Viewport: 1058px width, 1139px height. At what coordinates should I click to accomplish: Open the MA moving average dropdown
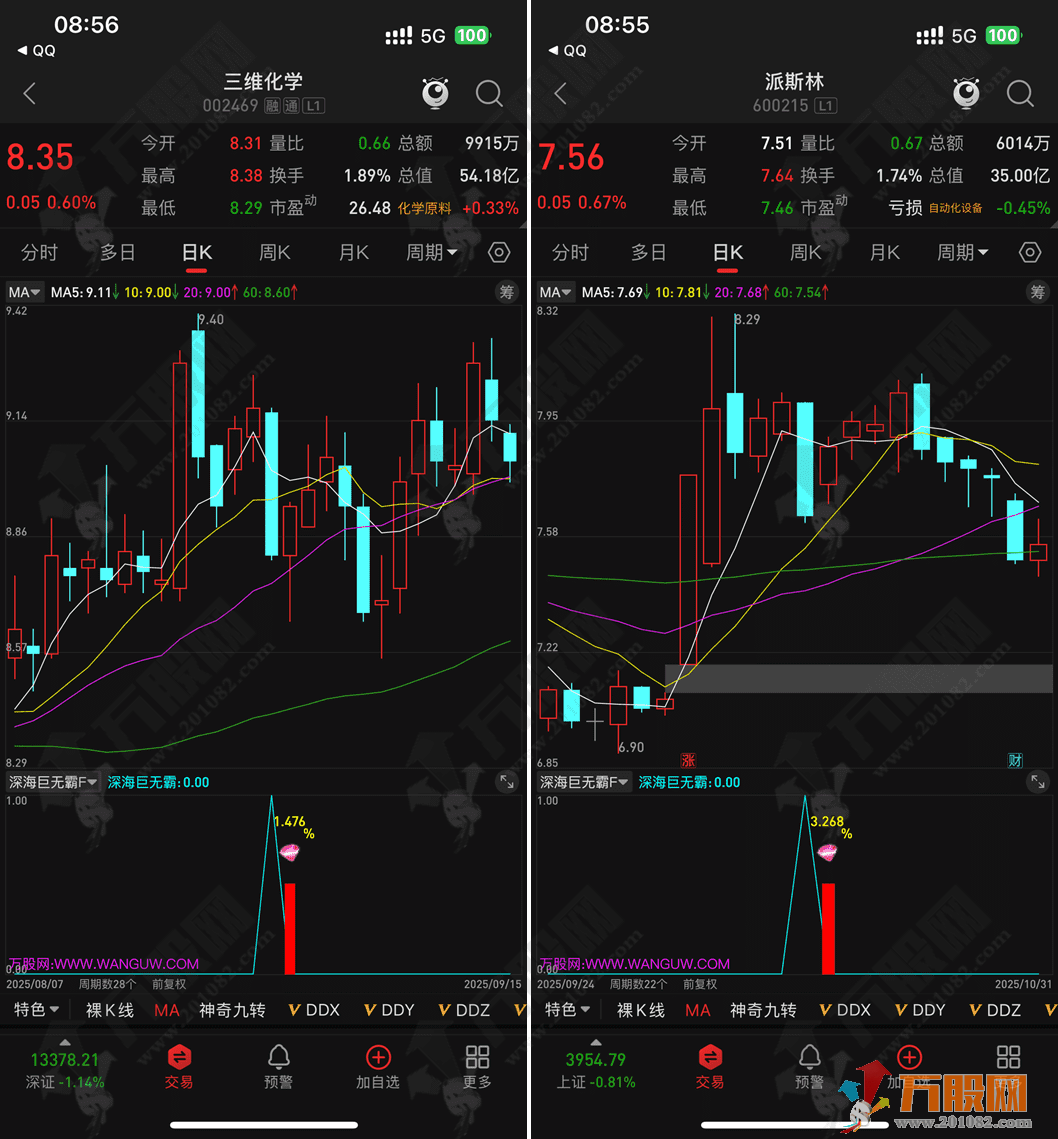tap(23, 292)
